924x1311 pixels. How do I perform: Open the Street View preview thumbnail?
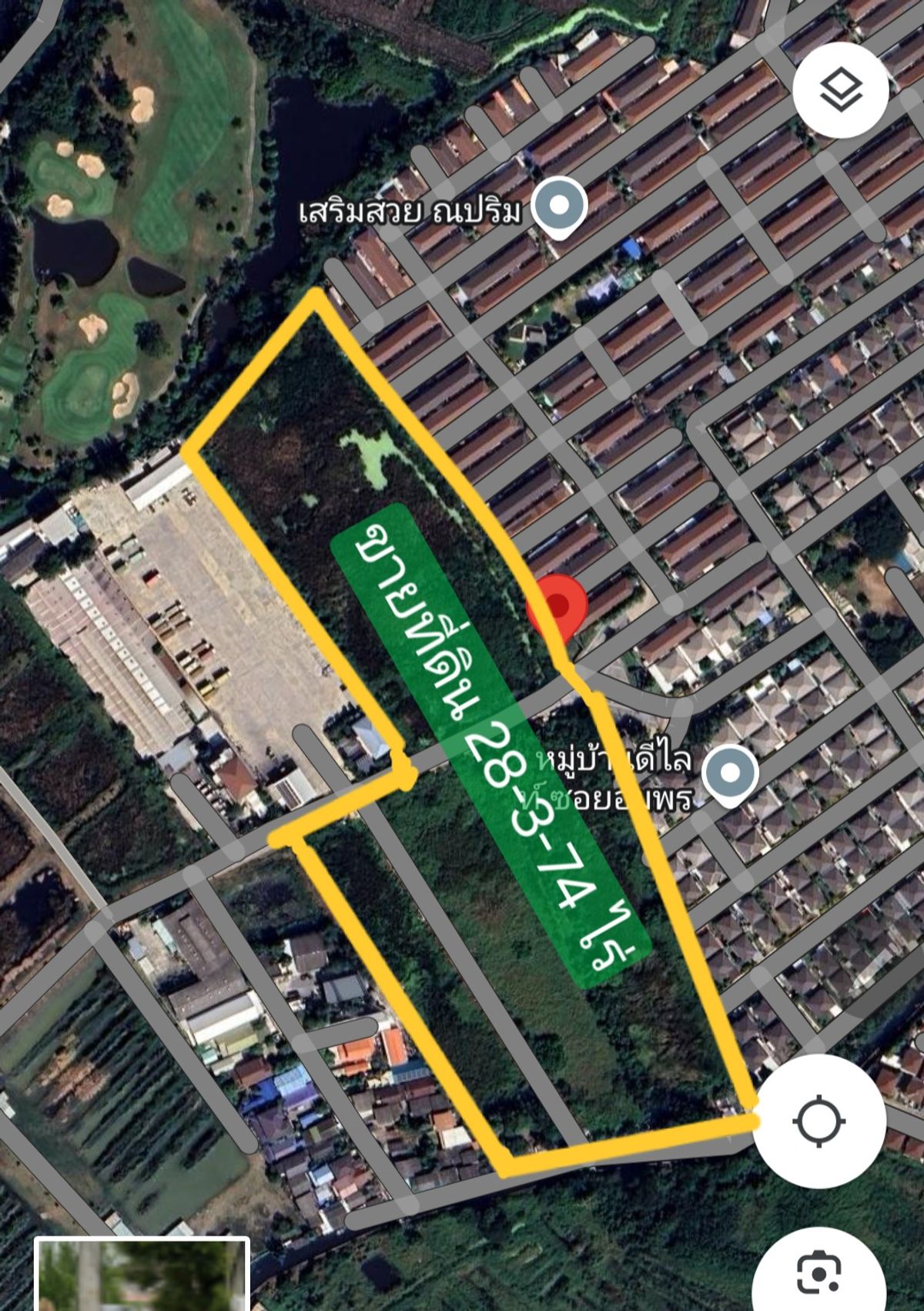pyautogui.click(x=142, y=1275)
